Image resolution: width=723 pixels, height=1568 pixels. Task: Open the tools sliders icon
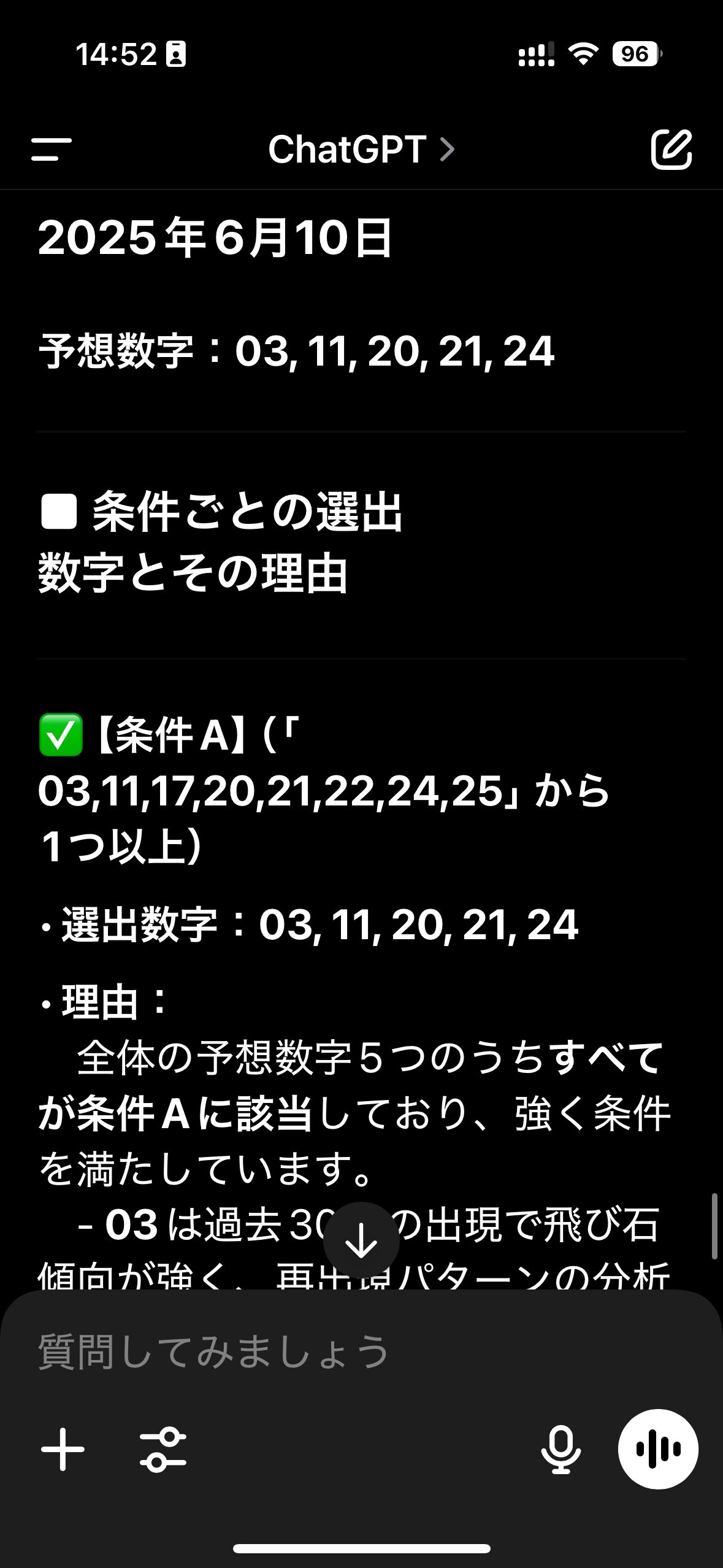(x=163, y=1450)
